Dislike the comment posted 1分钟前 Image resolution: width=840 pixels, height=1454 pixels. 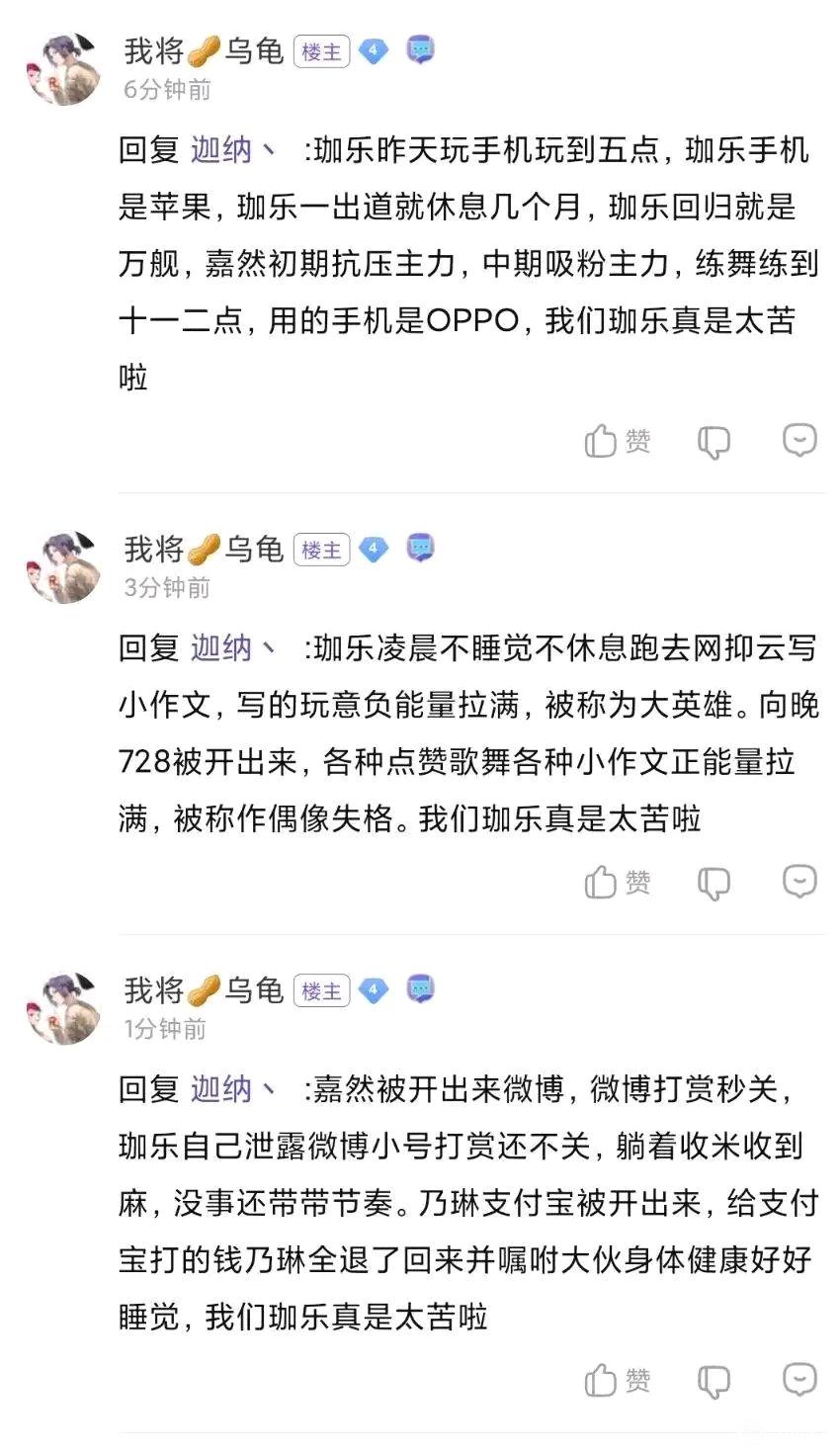point(713,1381)
